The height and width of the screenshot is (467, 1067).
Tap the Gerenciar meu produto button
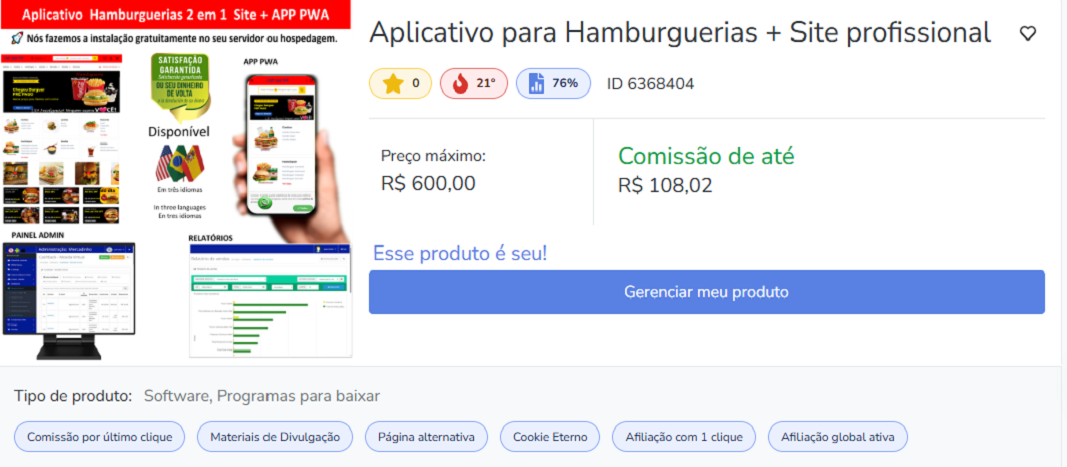coord(706,292)
